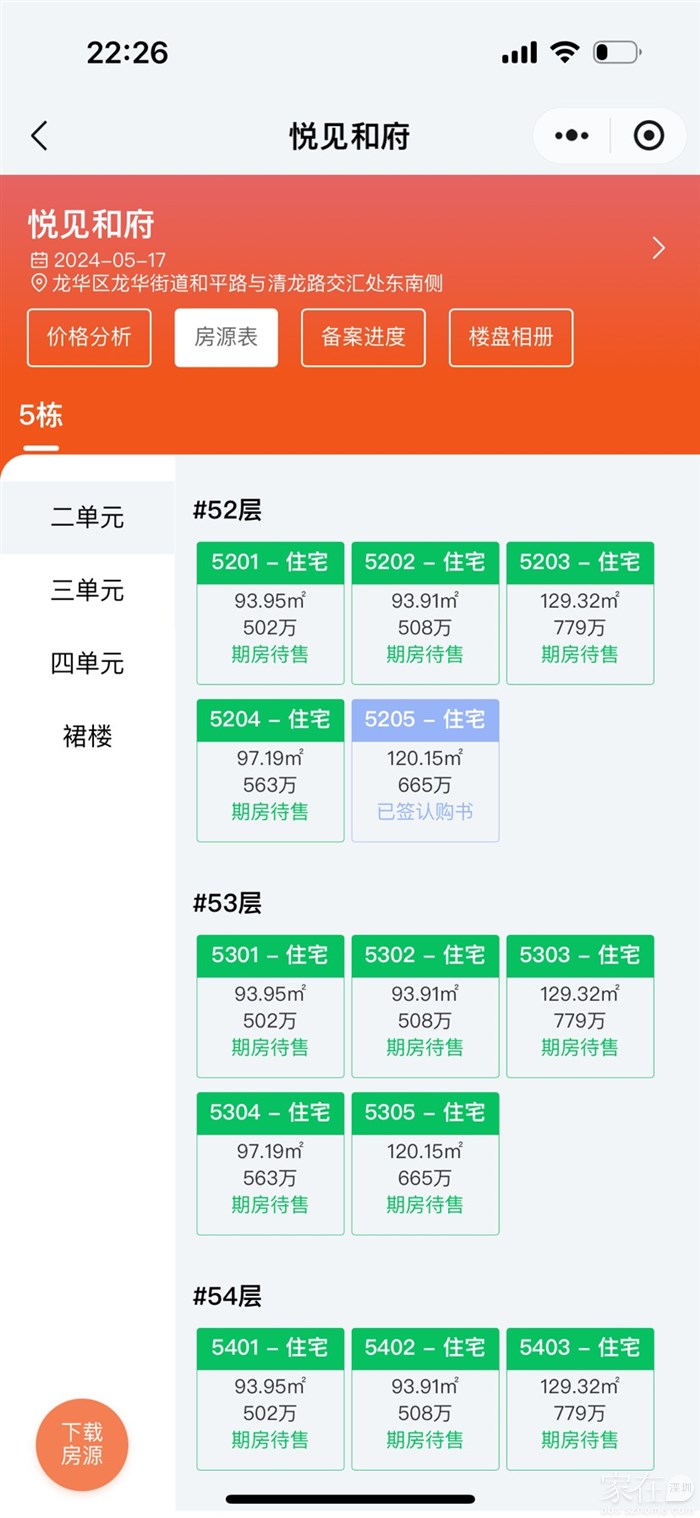This screenshot has width=700, height=1518.
Task: Open unit 5304 住宅 card
Action: tap(270, 1163)
